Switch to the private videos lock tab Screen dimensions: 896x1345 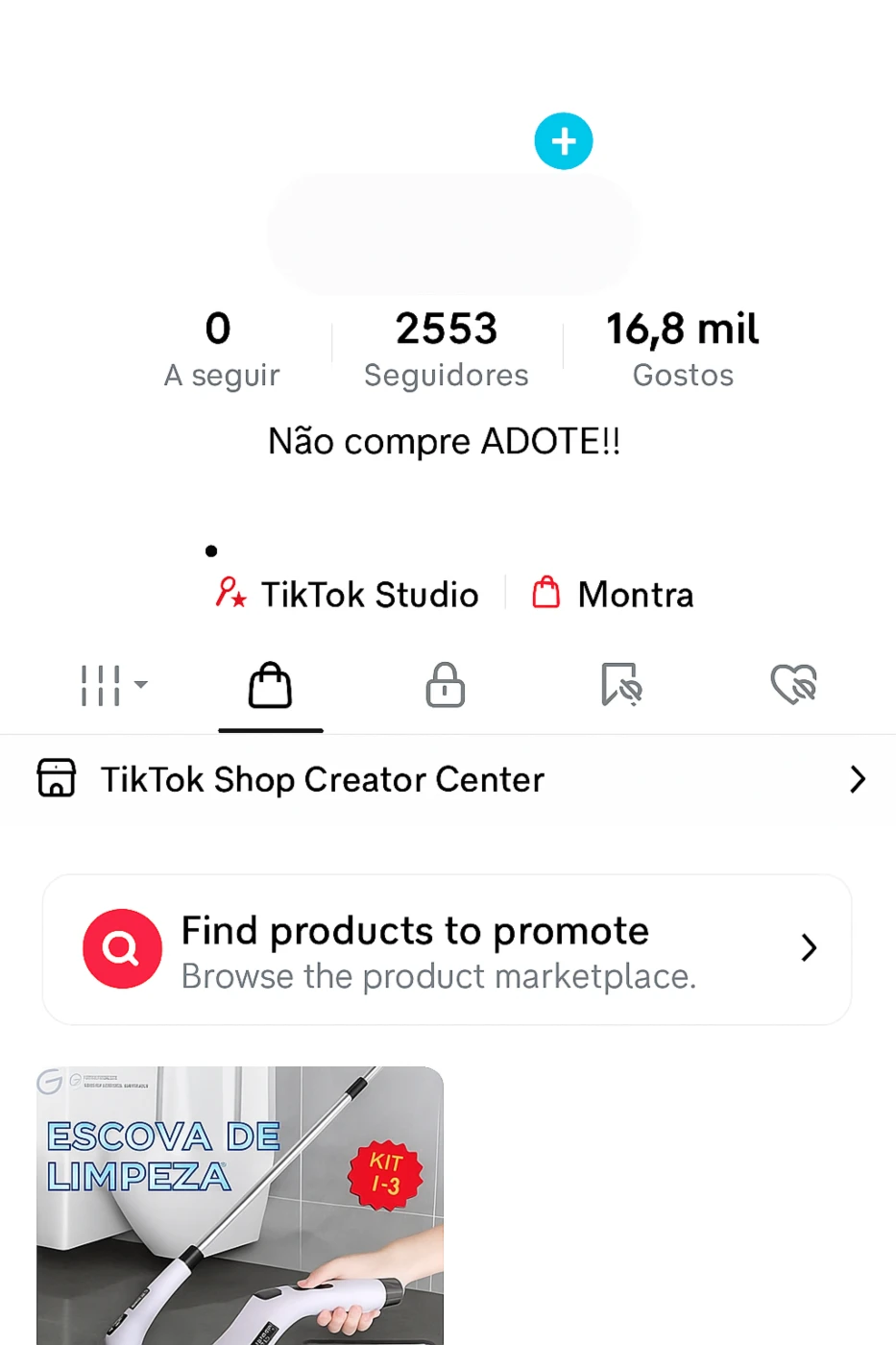pos(446,686)
